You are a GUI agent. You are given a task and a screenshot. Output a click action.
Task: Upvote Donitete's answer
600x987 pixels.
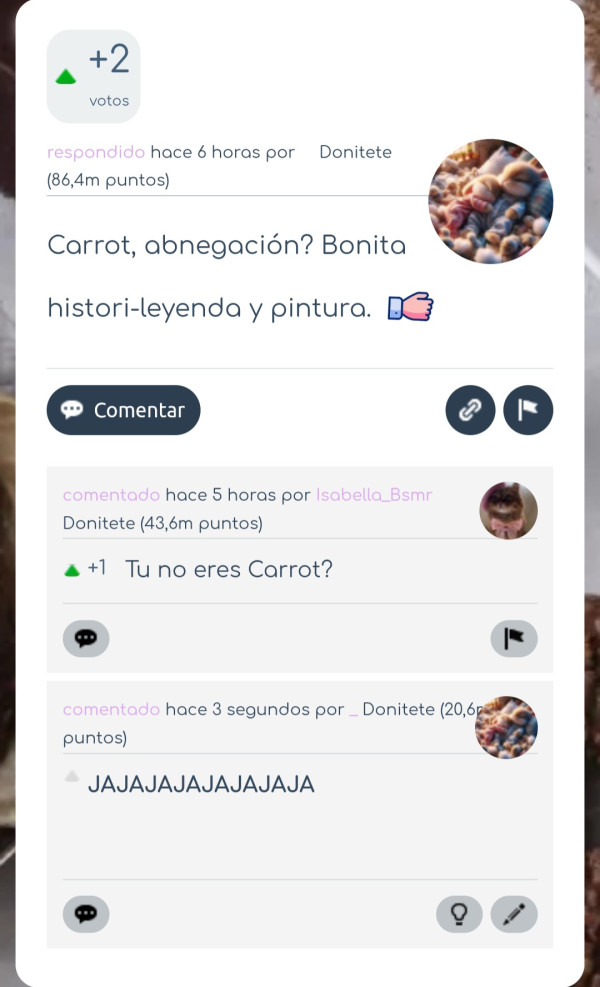pyautogui.click(x=66, y=77)
